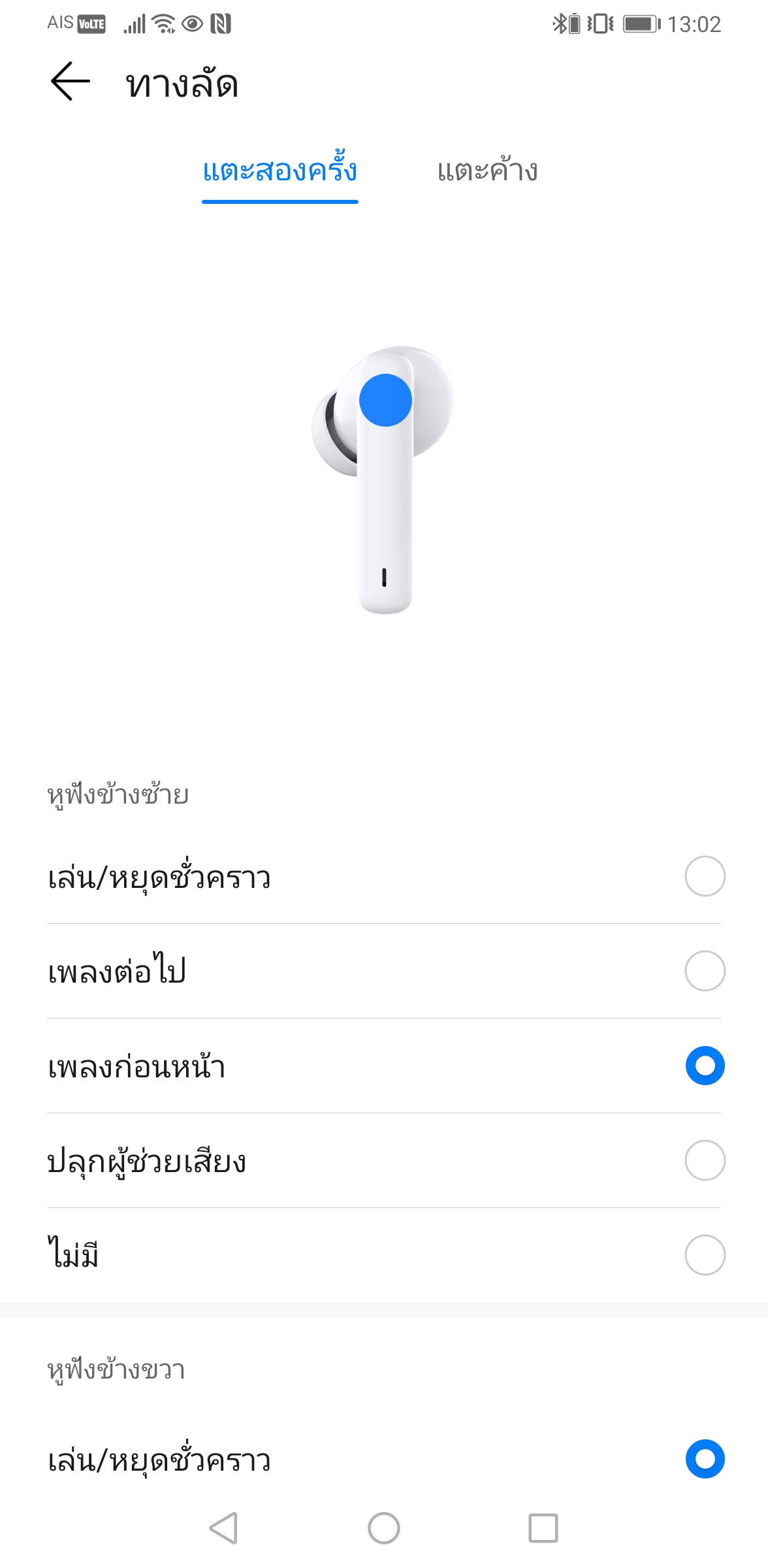Go back from the ทางลัด screen
Screen dimensions: 768x1568
(x=70, y=82)
